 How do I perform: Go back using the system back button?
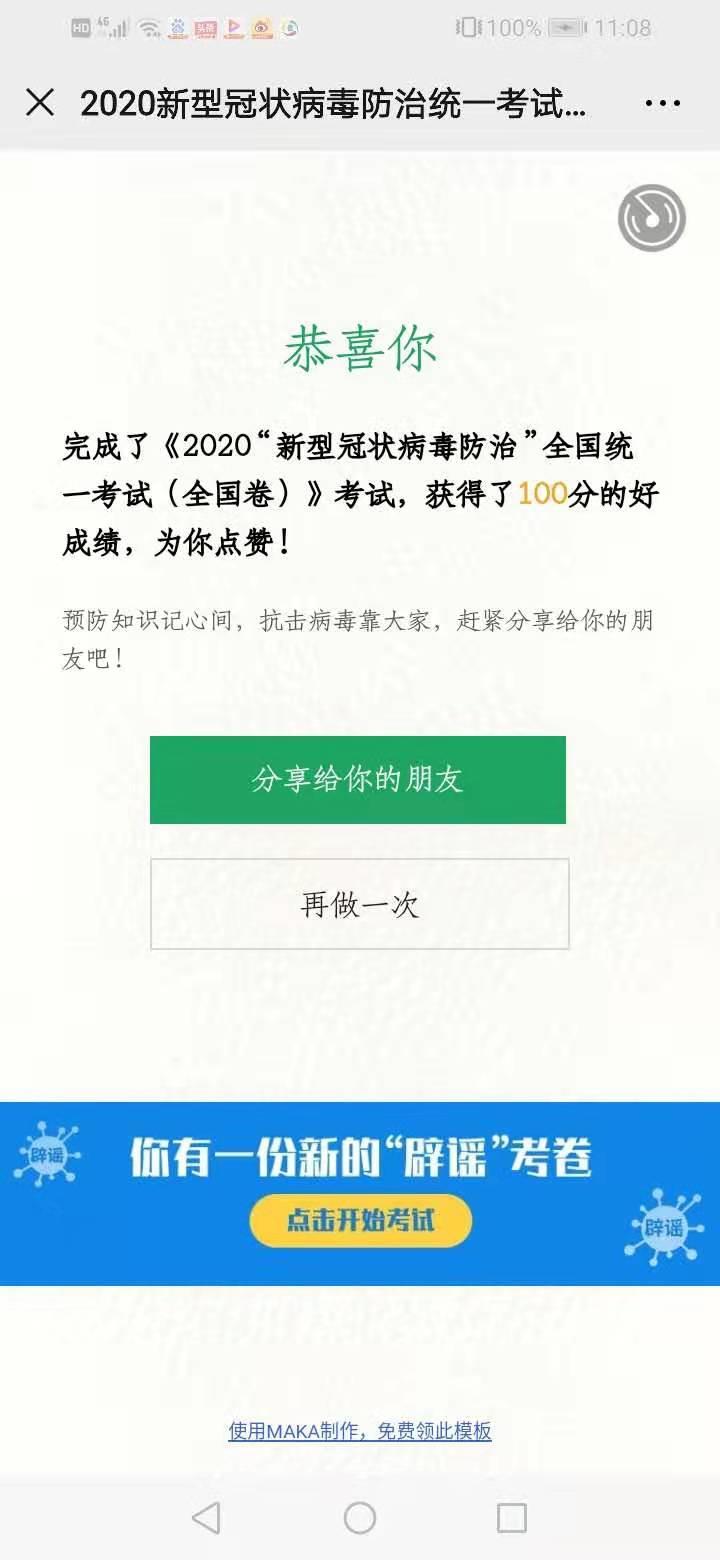[206, 1518]
